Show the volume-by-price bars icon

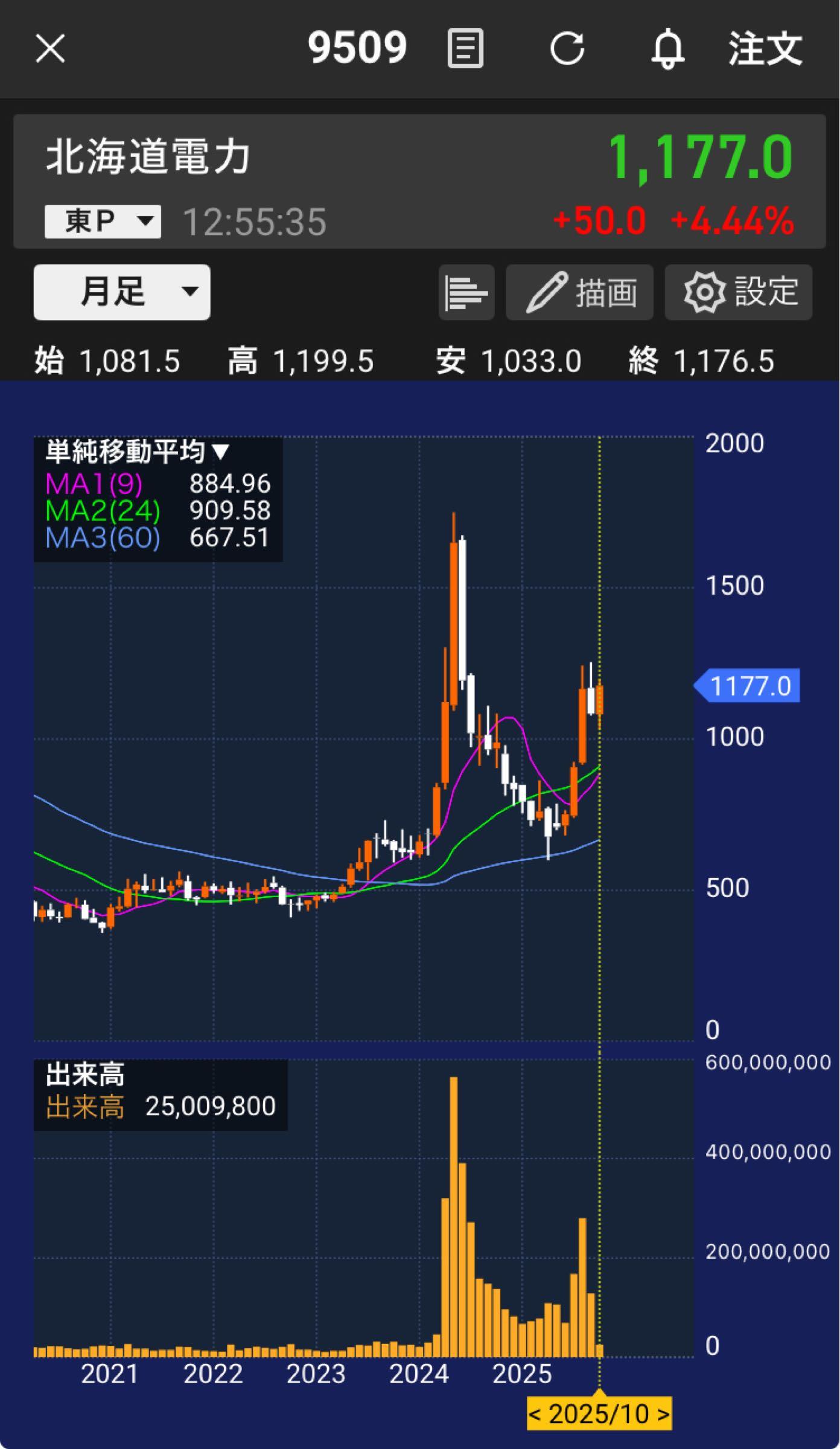click(466, 292)
